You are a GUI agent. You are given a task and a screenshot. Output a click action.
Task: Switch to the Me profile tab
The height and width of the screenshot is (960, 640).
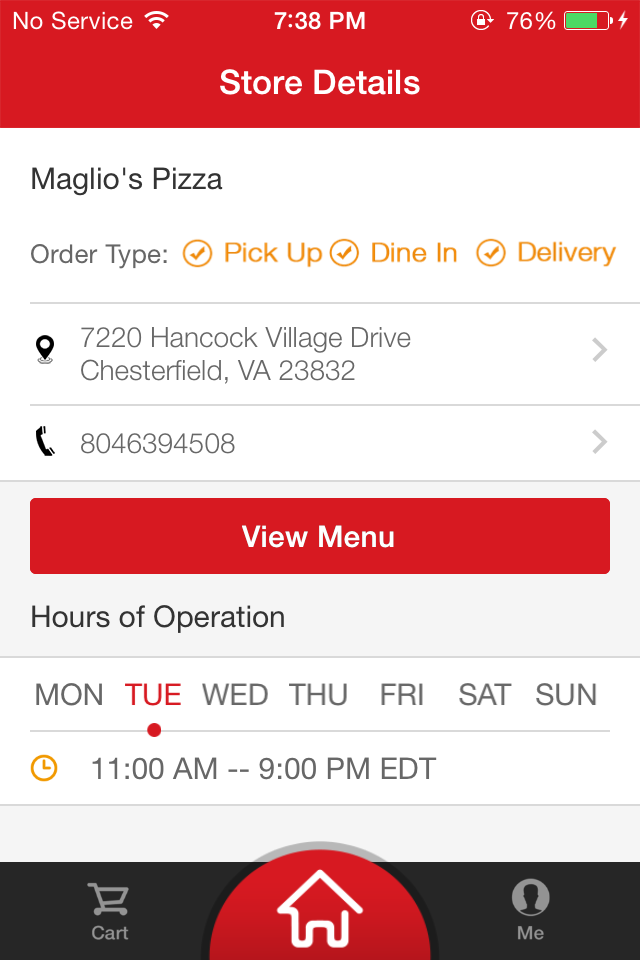[x=530, y=911]
